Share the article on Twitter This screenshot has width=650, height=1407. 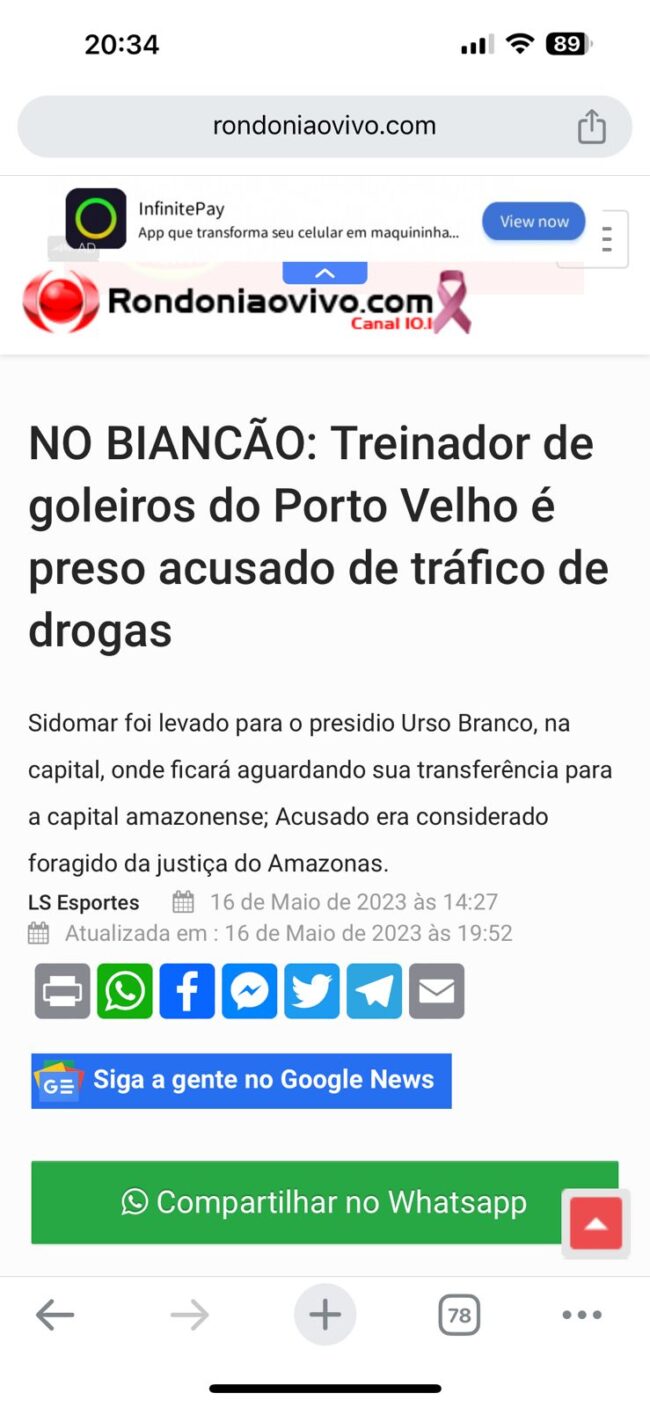[312, 991]
